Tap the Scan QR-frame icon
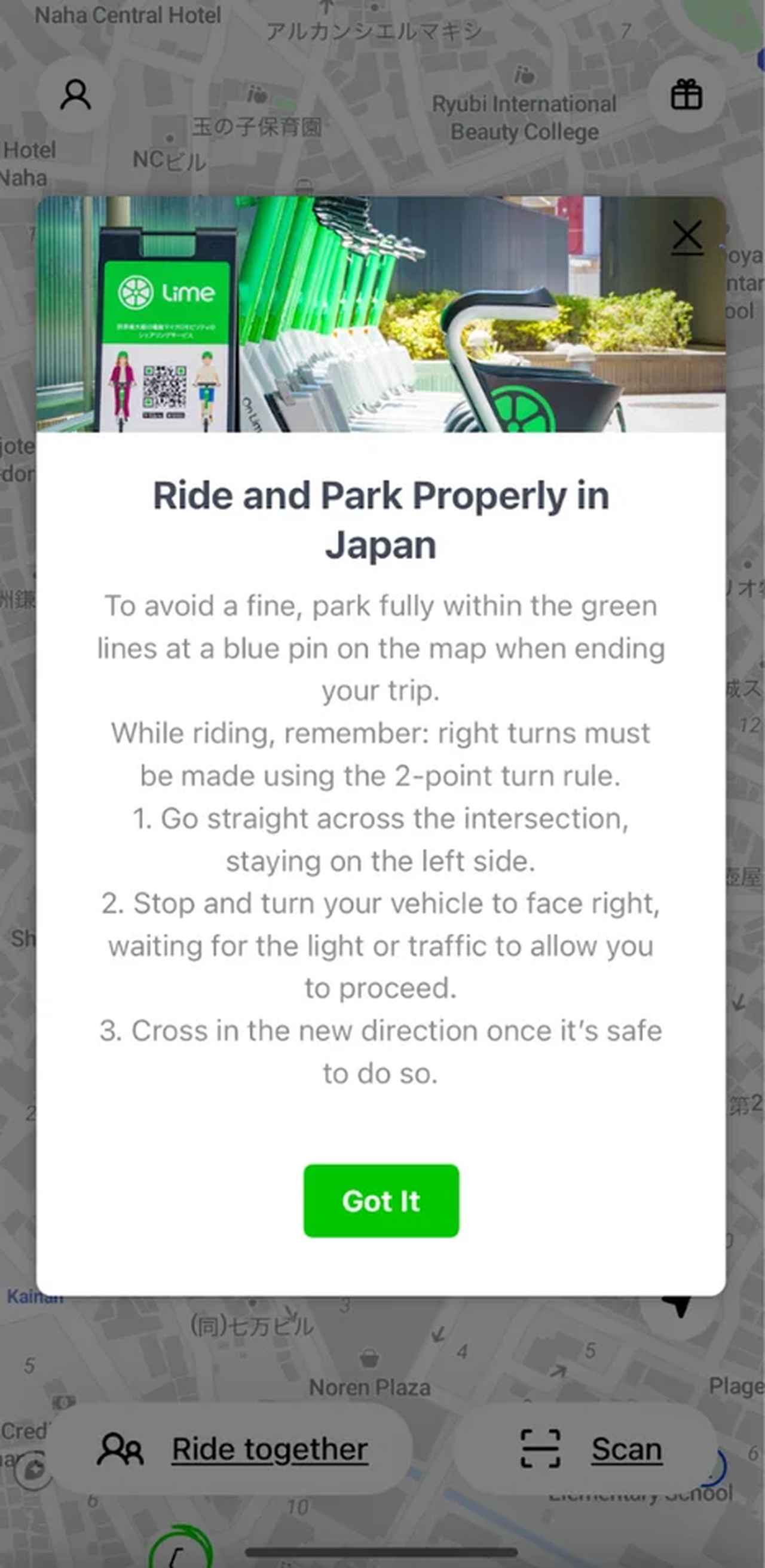Image resolution: width=765 pixels, height=1568 pixels. point(540,1449)
